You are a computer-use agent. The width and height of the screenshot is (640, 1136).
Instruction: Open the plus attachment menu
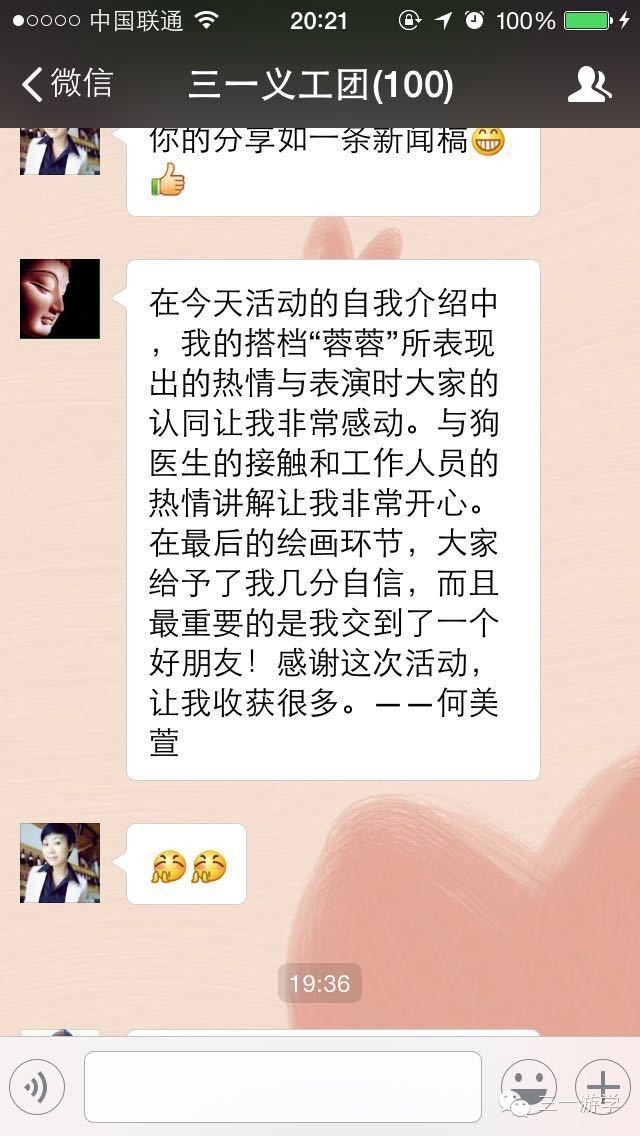point(602,1087)
